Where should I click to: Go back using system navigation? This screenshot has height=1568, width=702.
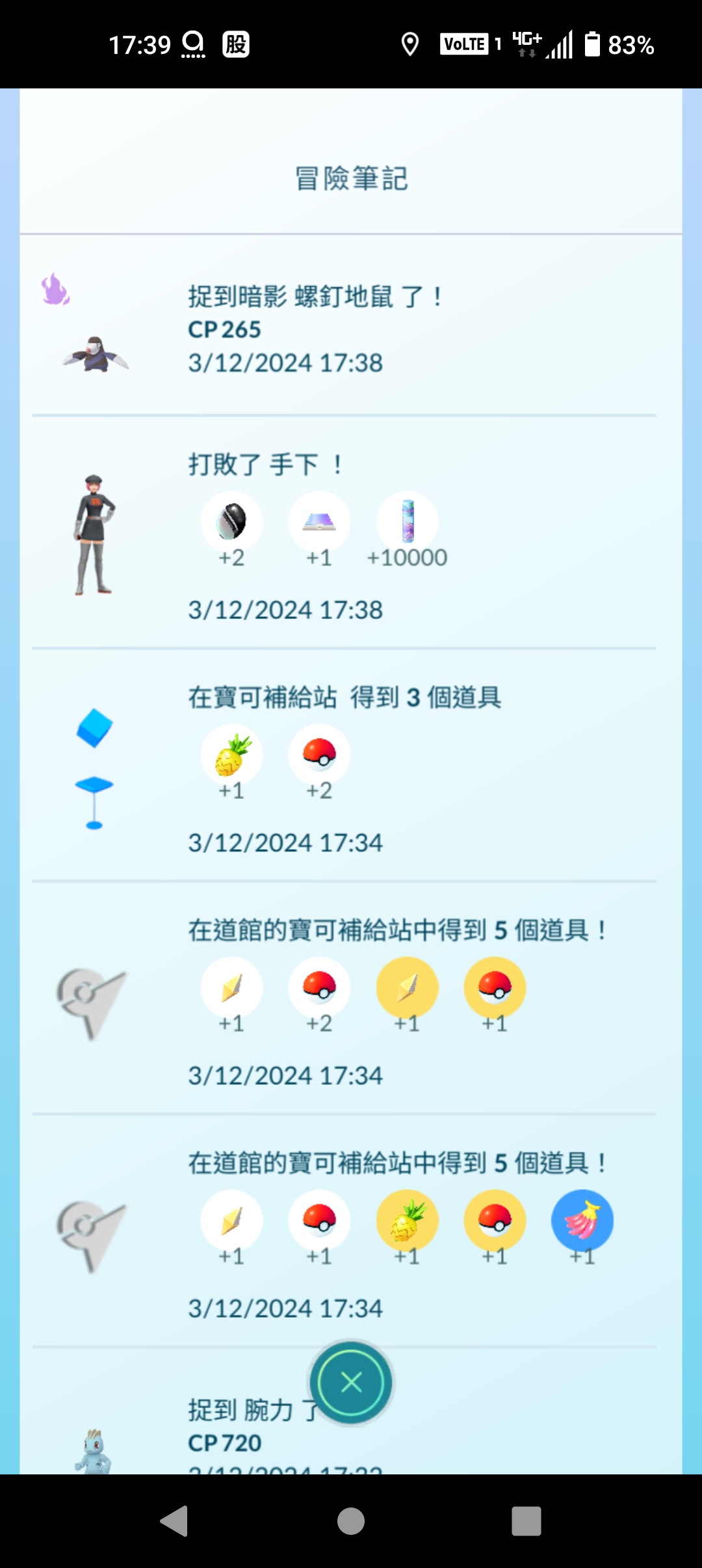click(x=174, y=1521)
